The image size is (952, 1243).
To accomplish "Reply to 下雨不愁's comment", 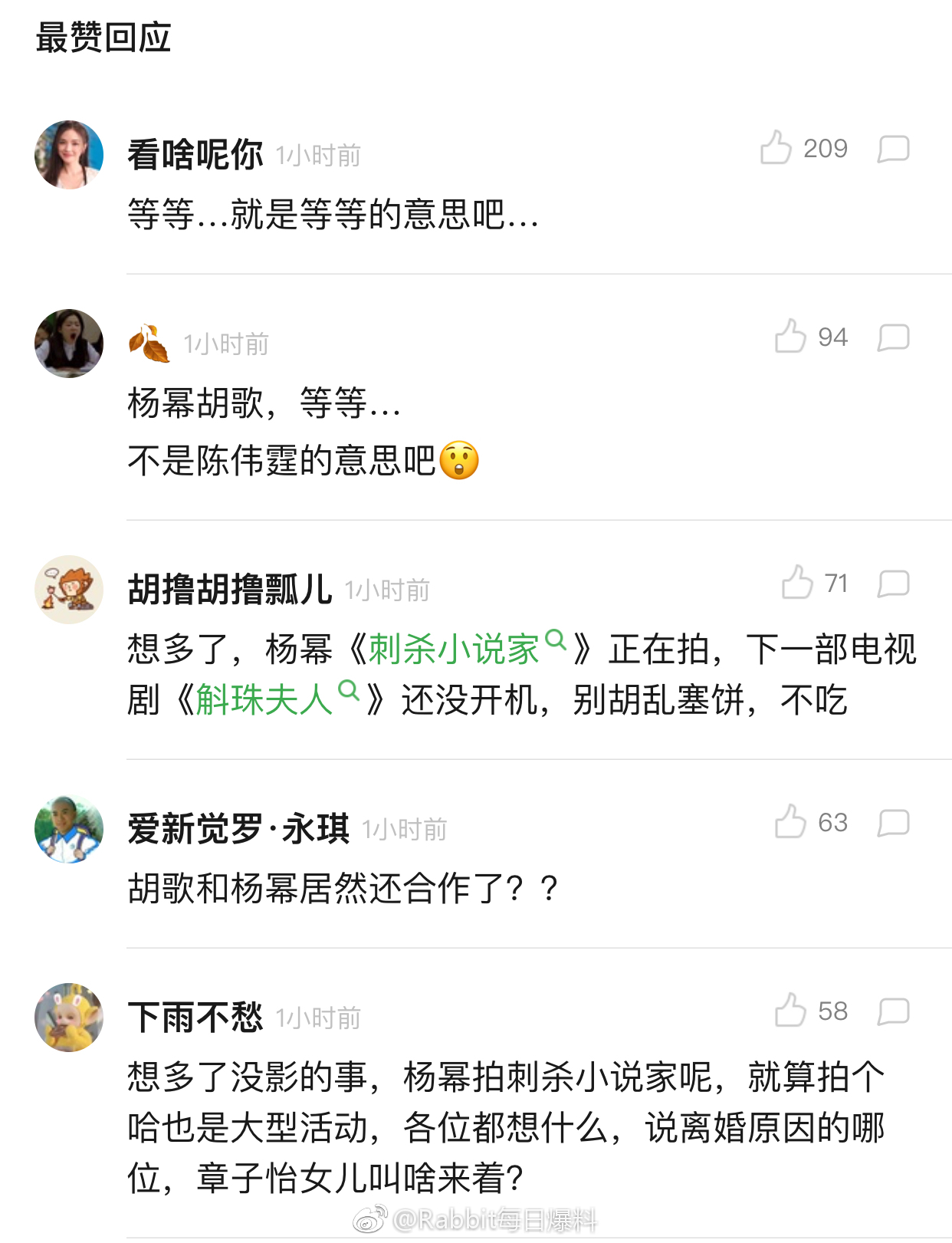I will tap(893, 1011).
